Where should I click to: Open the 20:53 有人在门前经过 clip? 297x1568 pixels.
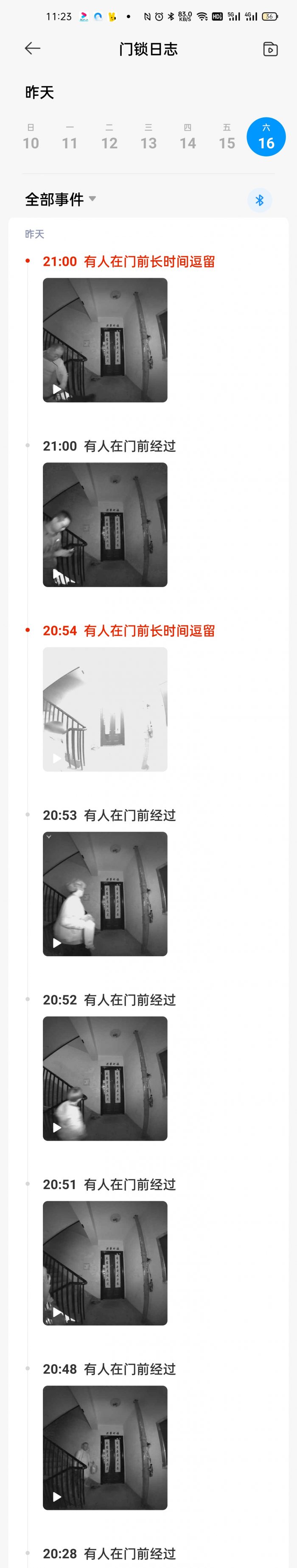point(105,894)
